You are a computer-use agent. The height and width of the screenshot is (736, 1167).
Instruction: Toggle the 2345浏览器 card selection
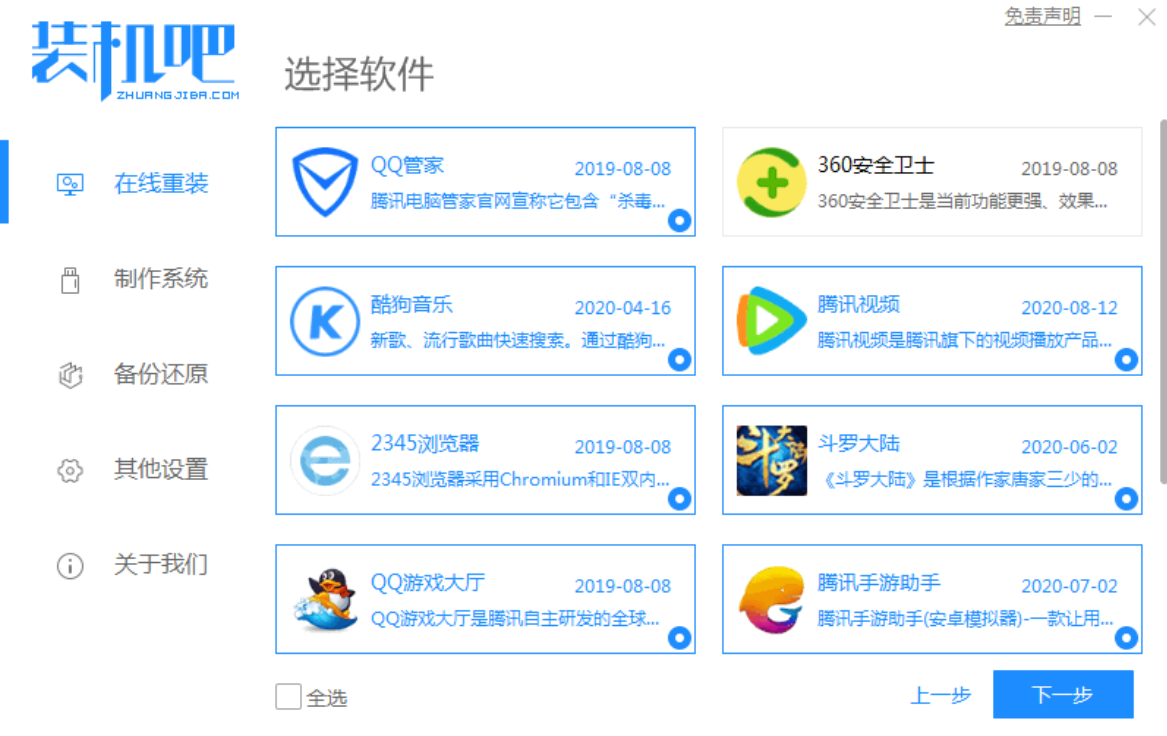click(485, 460)
